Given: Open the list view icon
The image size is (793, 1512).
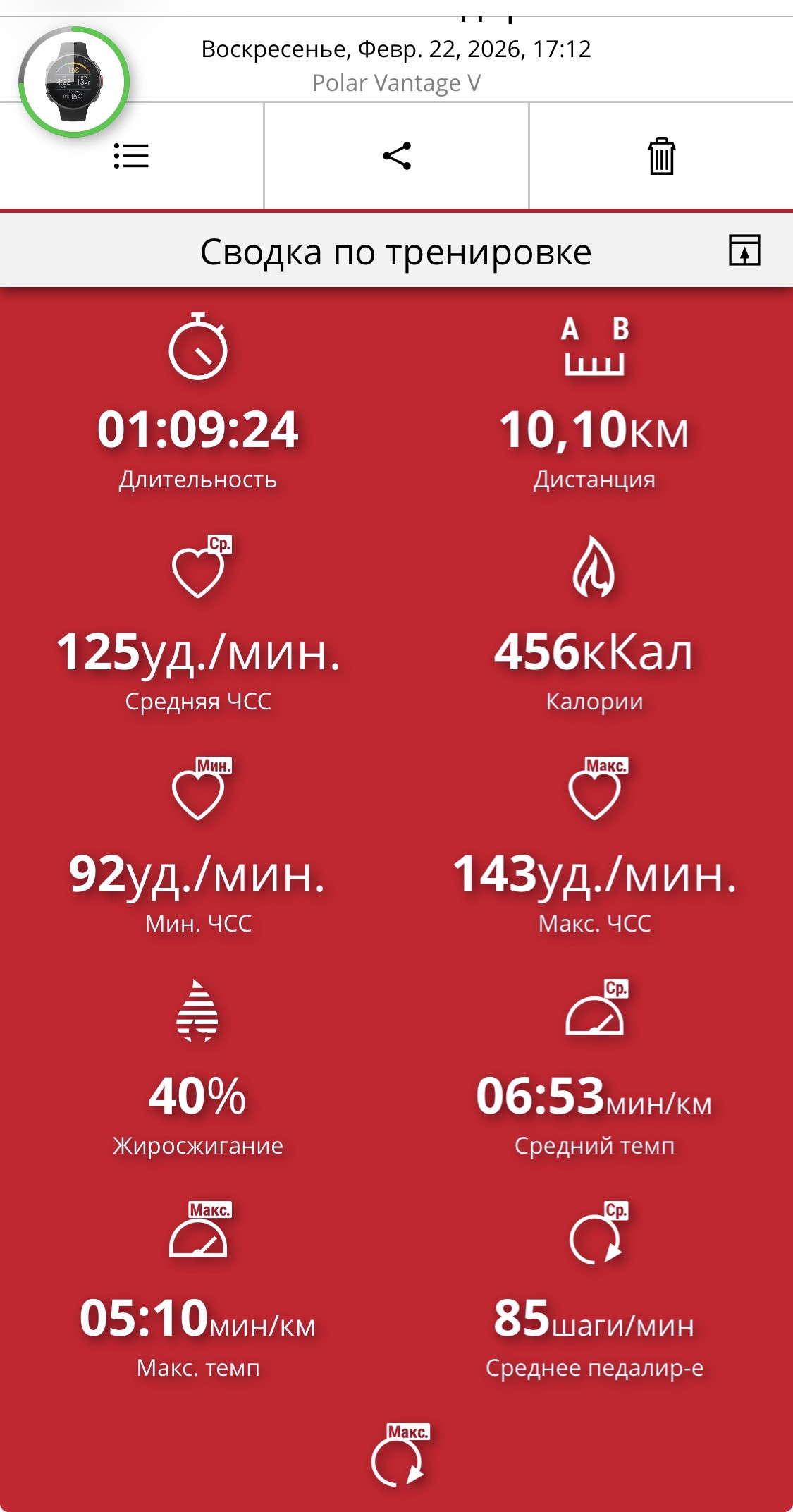Looking at the screenshot, I should [131, 156].
